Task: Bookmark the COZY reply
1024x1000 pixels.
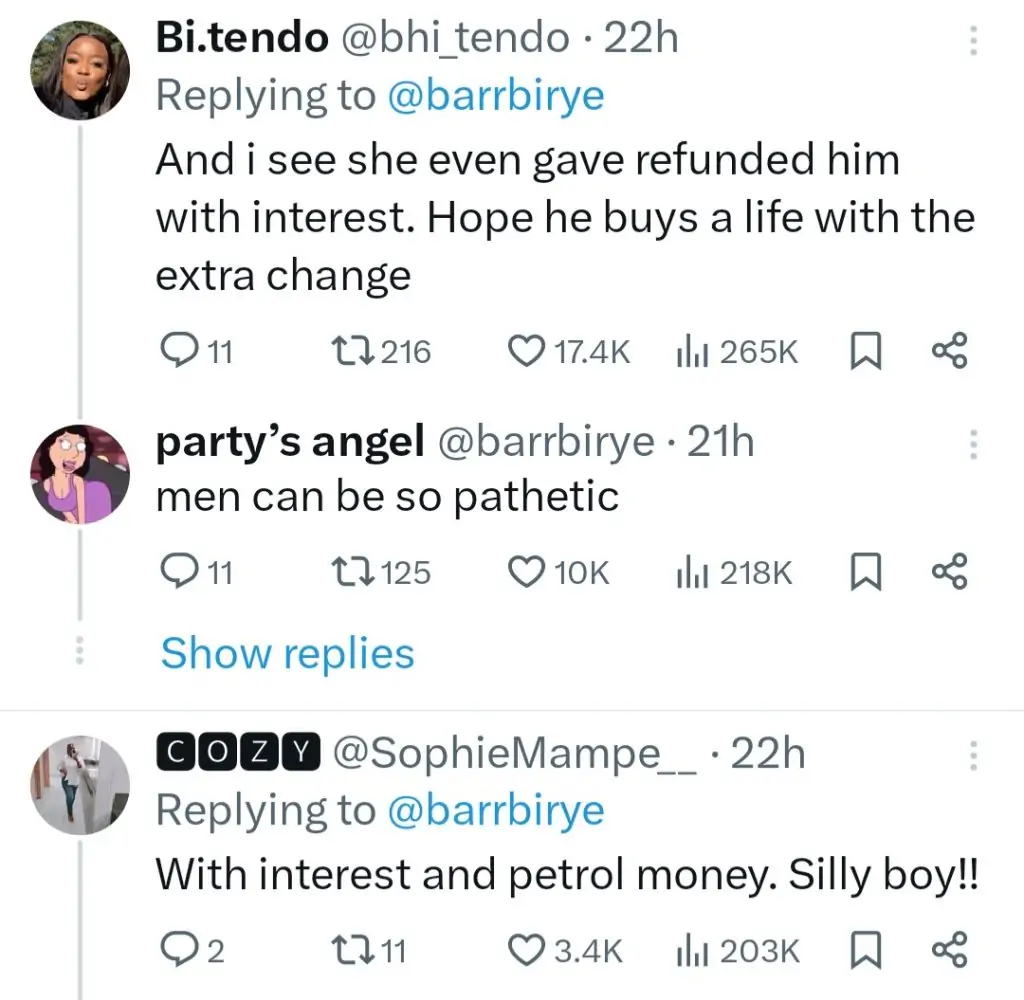Action: pos(862,950)
